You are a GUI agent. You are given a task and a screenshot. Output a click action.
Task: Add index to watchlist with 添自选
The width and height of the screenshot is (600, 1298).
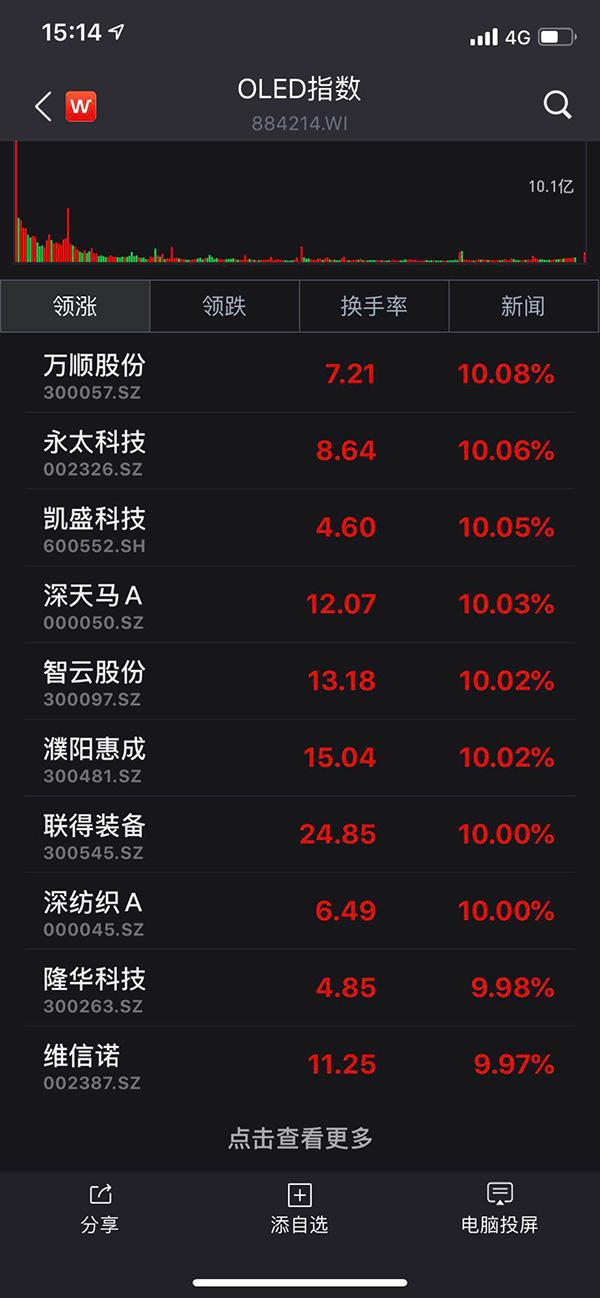tap(299, 1207)
